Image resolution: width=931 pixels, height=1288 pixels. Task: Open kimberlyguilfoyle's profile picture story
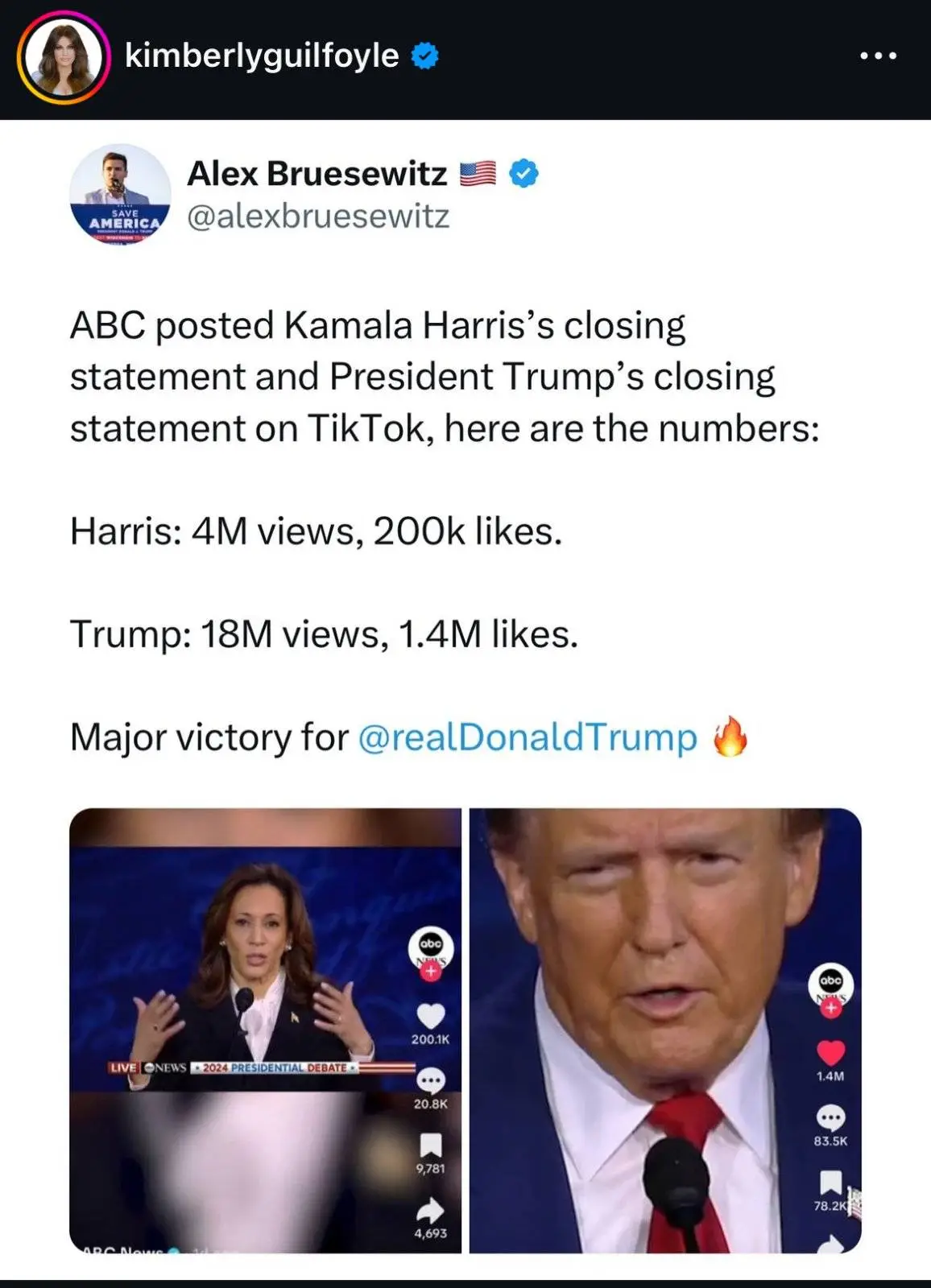[64, 58]
